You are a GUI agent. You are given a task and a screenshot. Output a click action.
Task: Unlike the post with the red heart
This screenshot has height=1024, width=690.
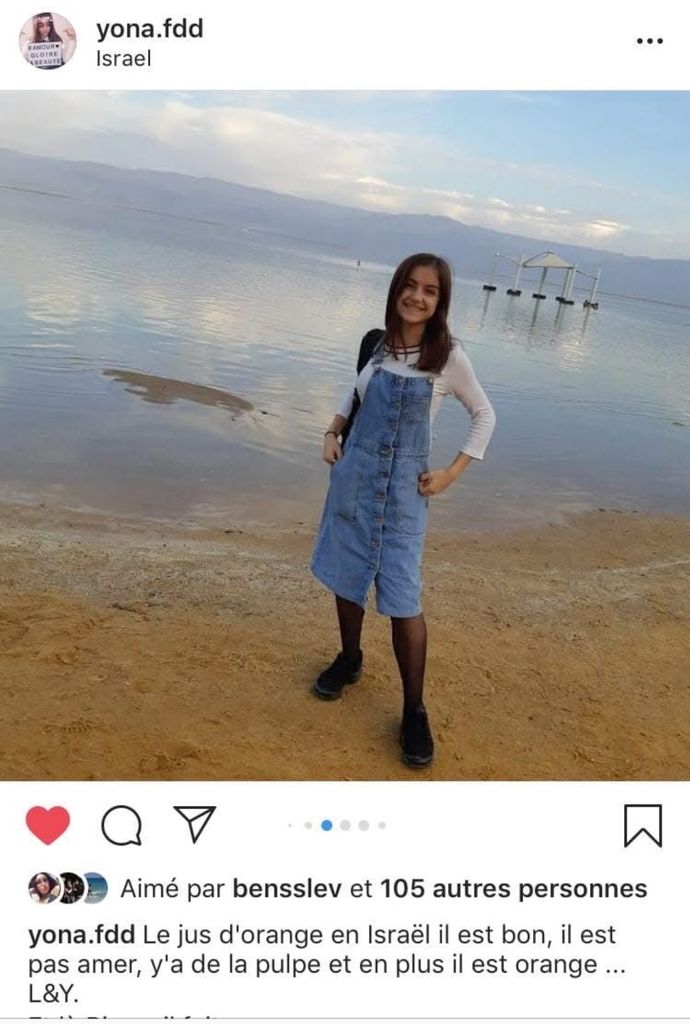tap(47, 825)
